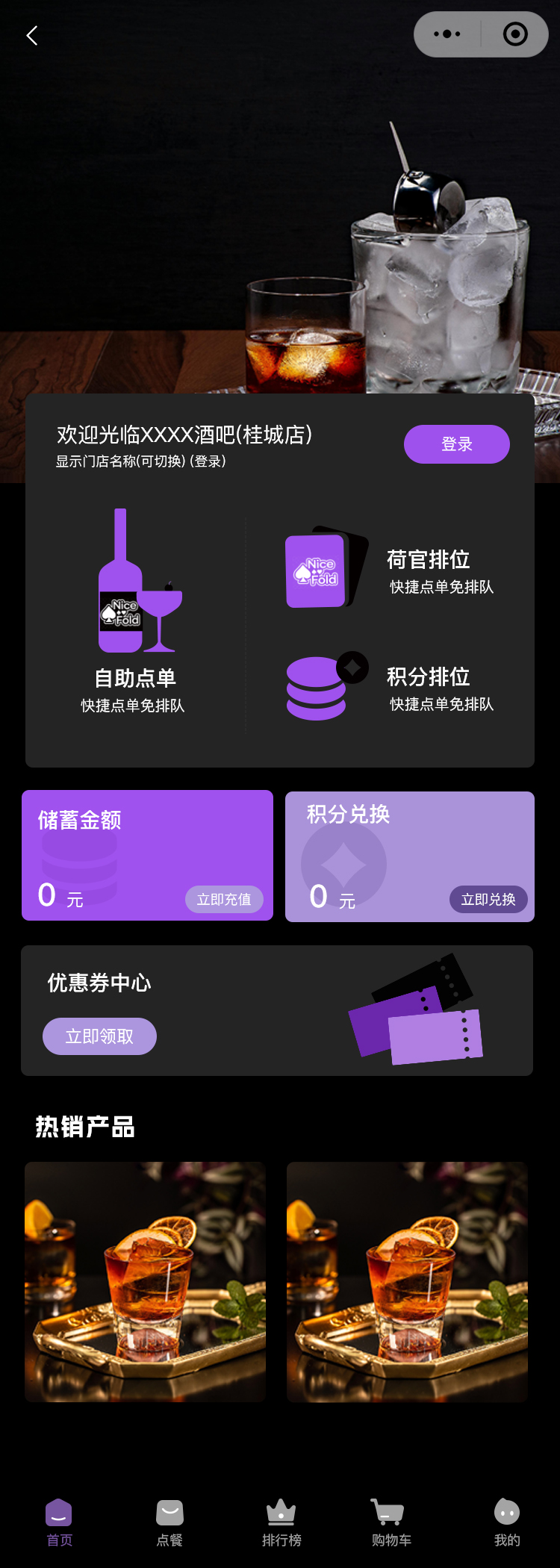Close the mini program with the circle icon
Image resolution: width=560 pixels, height=1568 pixels.
(x=515, y=34)
